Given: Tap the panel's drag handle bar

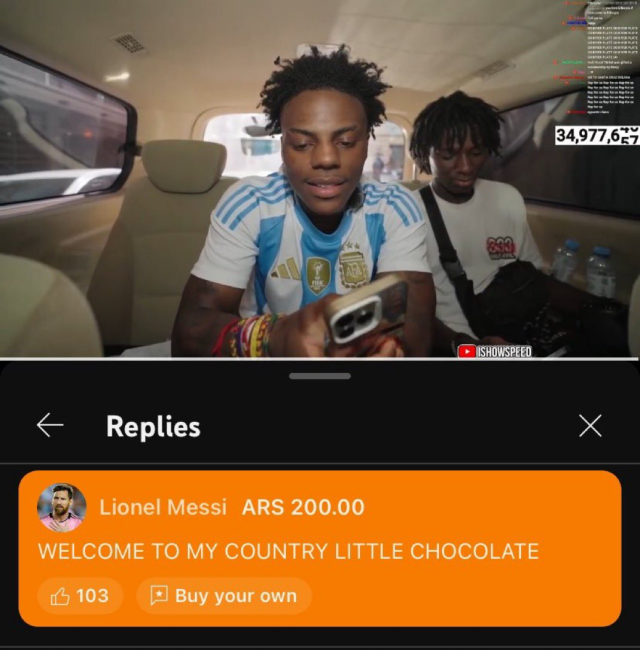Looking at the screenshot, I should tap(320, 376).
